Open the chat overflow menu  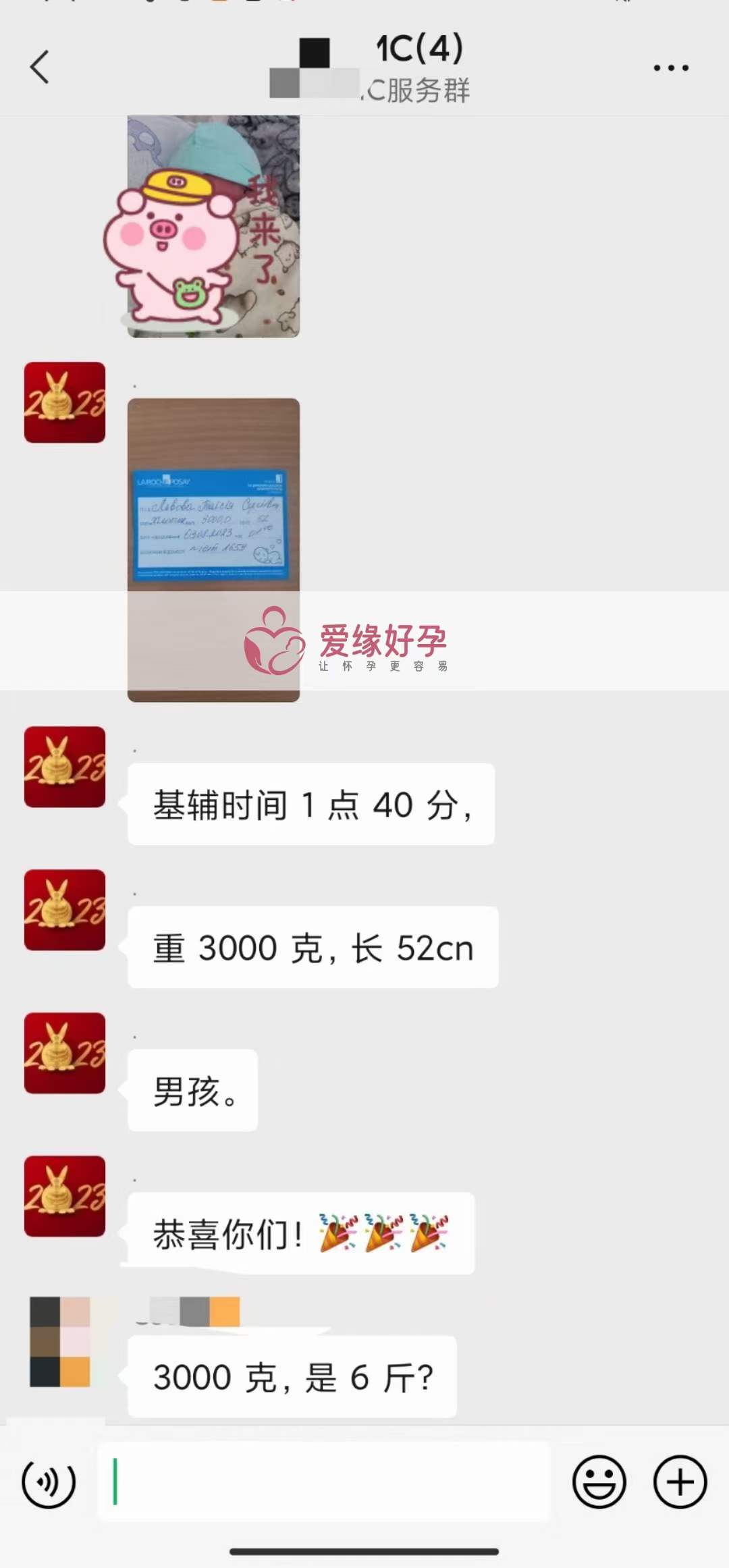(x=670, y=67)
